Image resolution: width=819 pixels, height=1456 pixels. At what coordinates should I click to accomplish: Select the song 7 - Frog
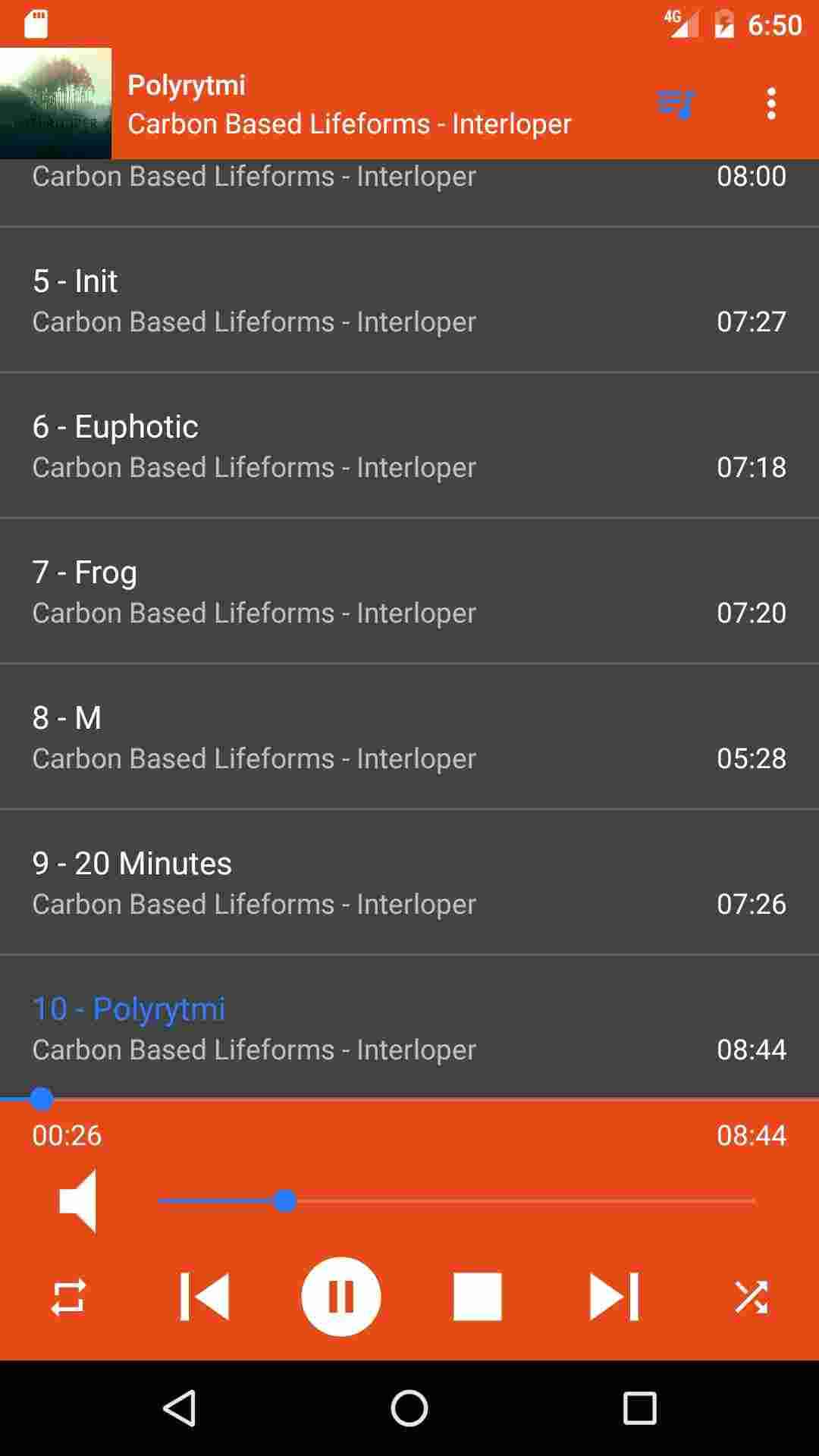coord(409,591)
